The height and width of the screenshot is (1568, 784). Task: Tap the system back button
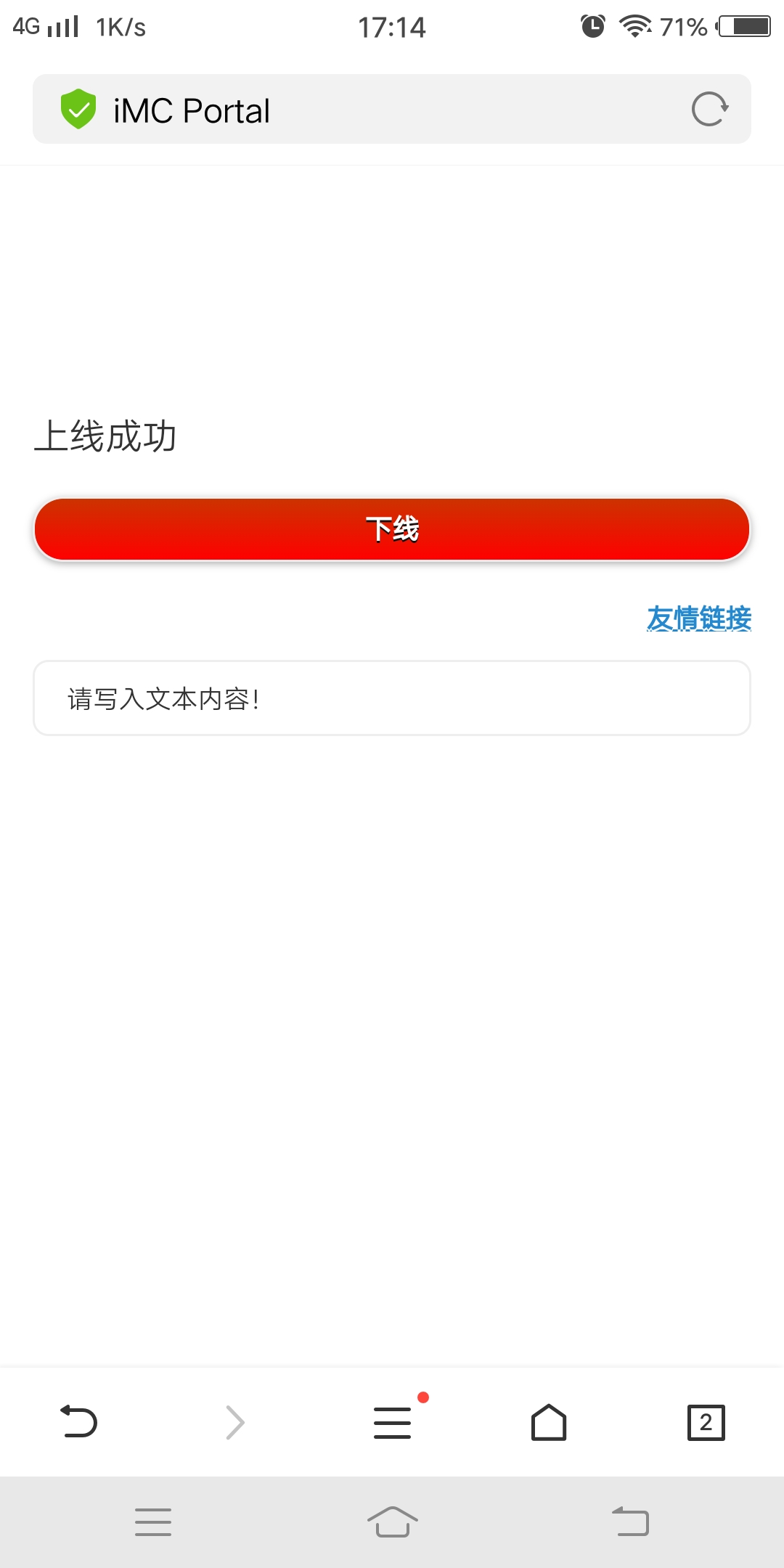coord(630,1522)
